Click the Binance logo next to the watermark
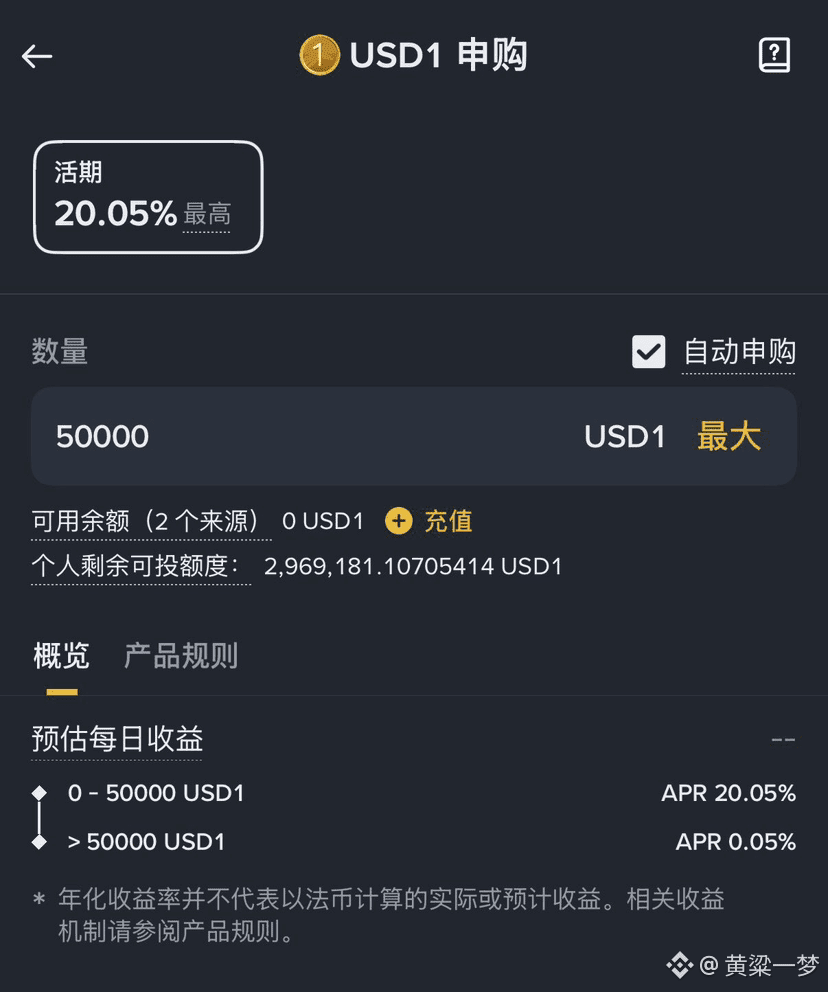The height and width of the screenshot is (992, 828). (682, 965)
